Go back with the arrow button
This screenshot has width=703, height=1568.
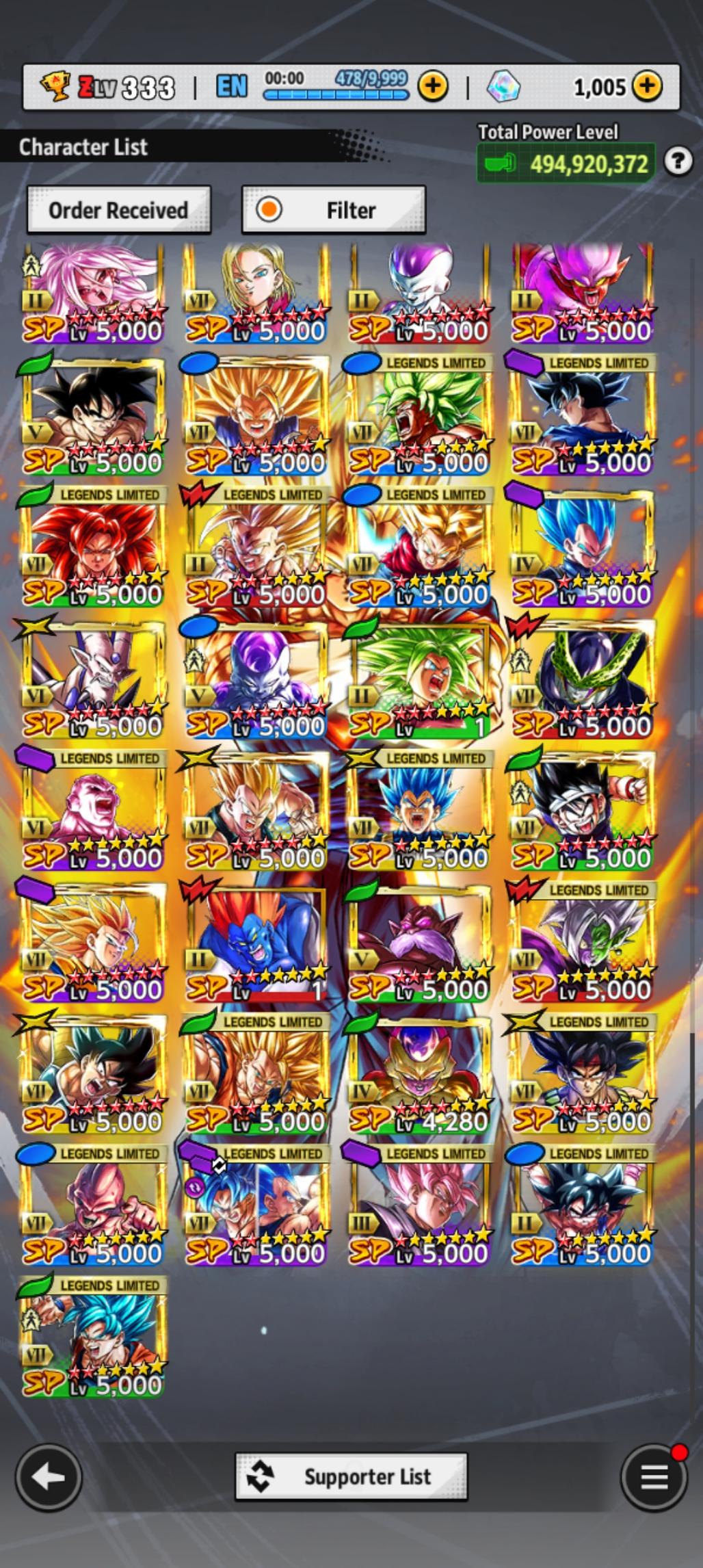tap(48, 1477)
